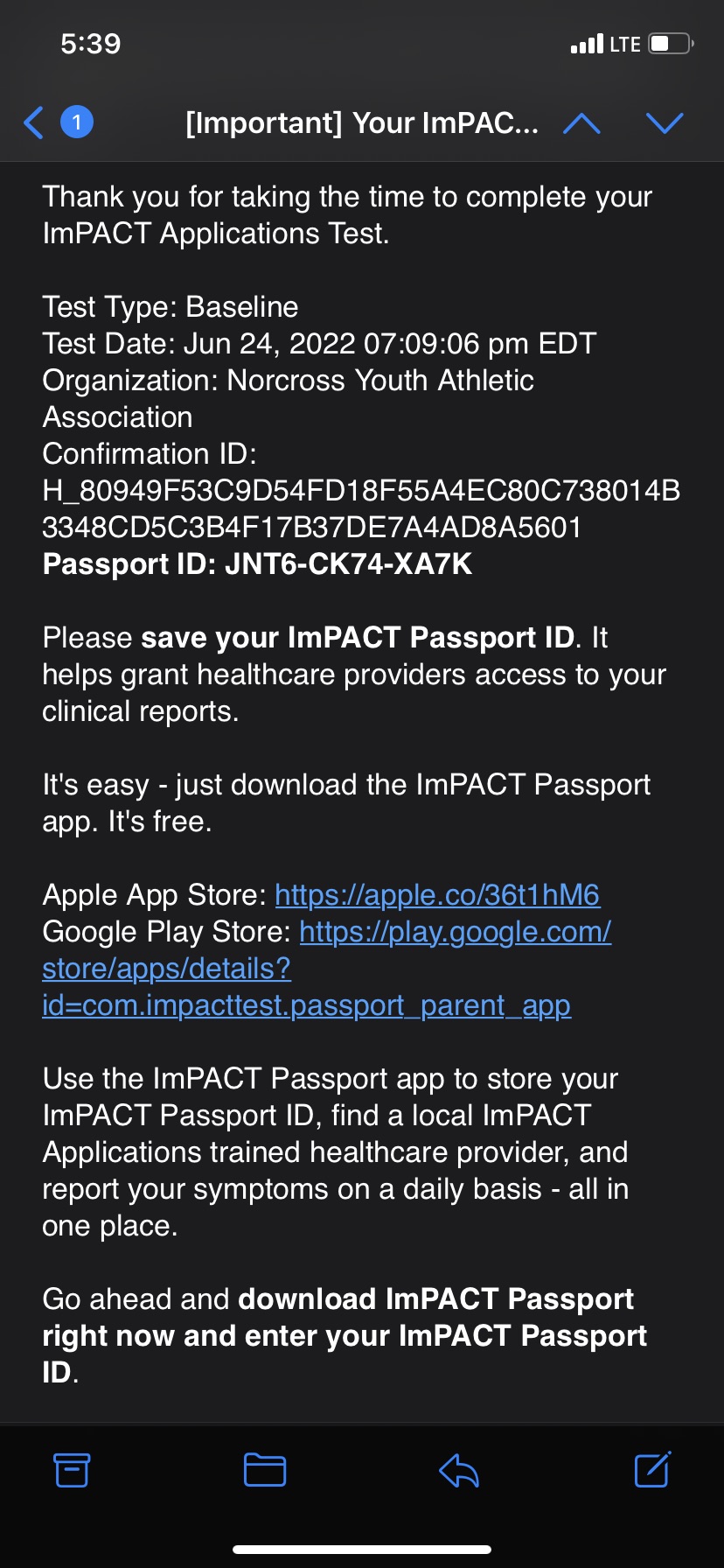Move this email to a folder
Viewport: 724px width, 1568px height.
pyautogui.click(x=265, y=1470)
